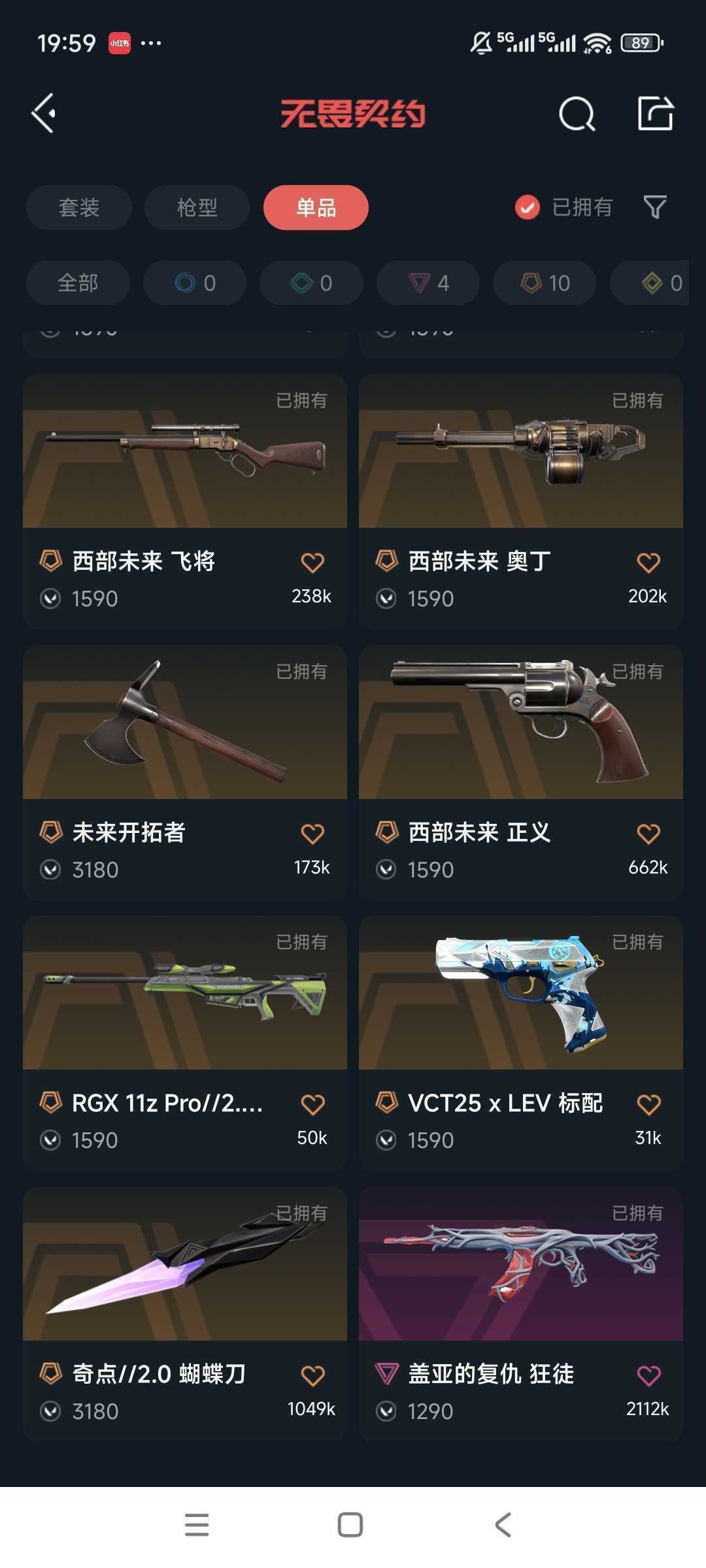Tap the system home button

click(350, 1525)
